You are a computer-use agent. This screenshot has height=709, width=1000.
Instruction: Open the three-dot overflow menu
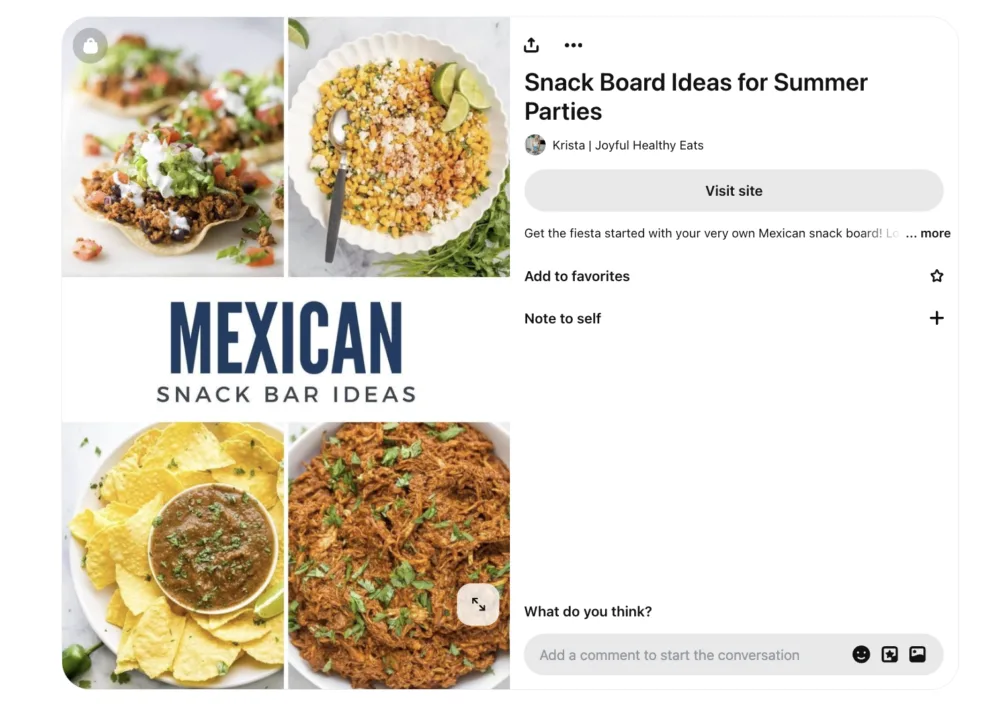pos(573,45)
